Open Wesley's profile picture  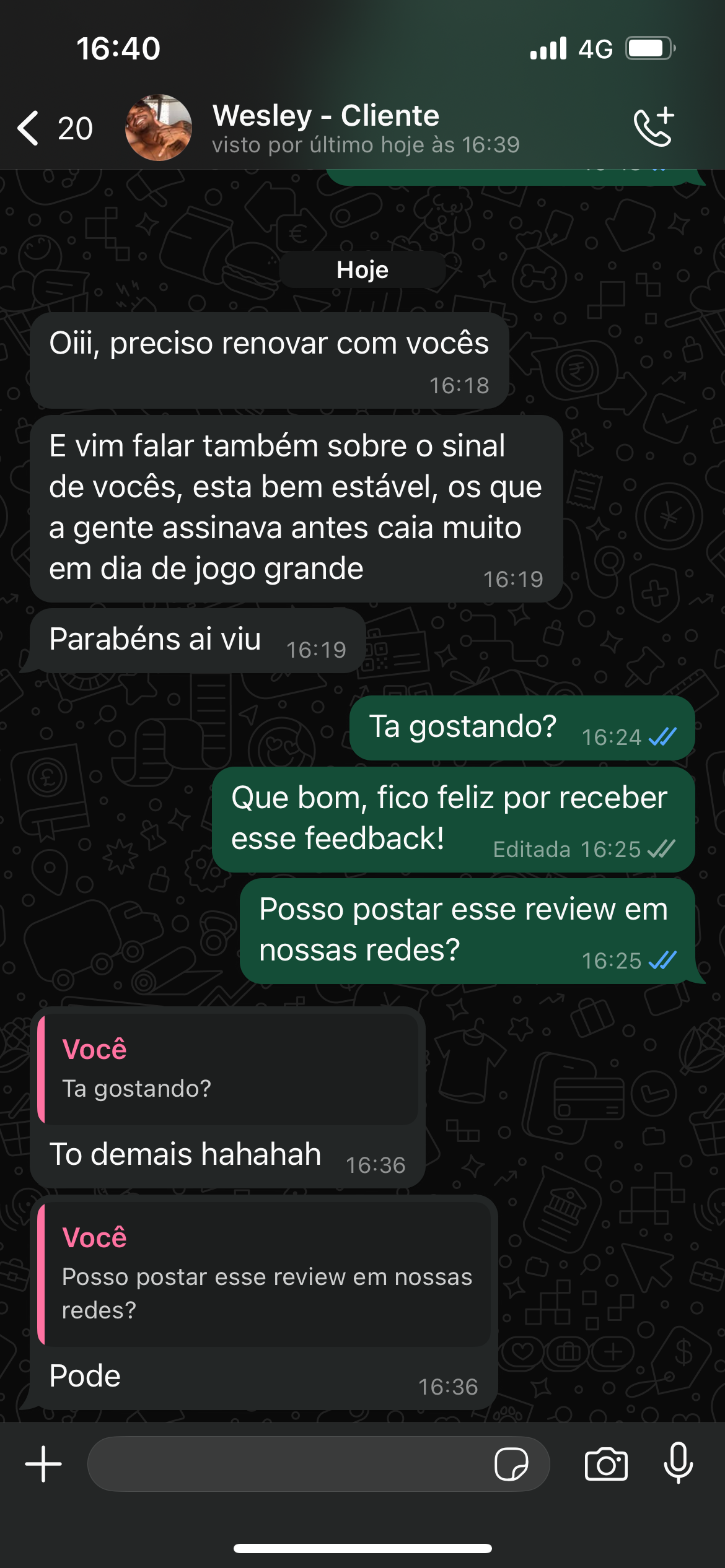click(159, 128)
